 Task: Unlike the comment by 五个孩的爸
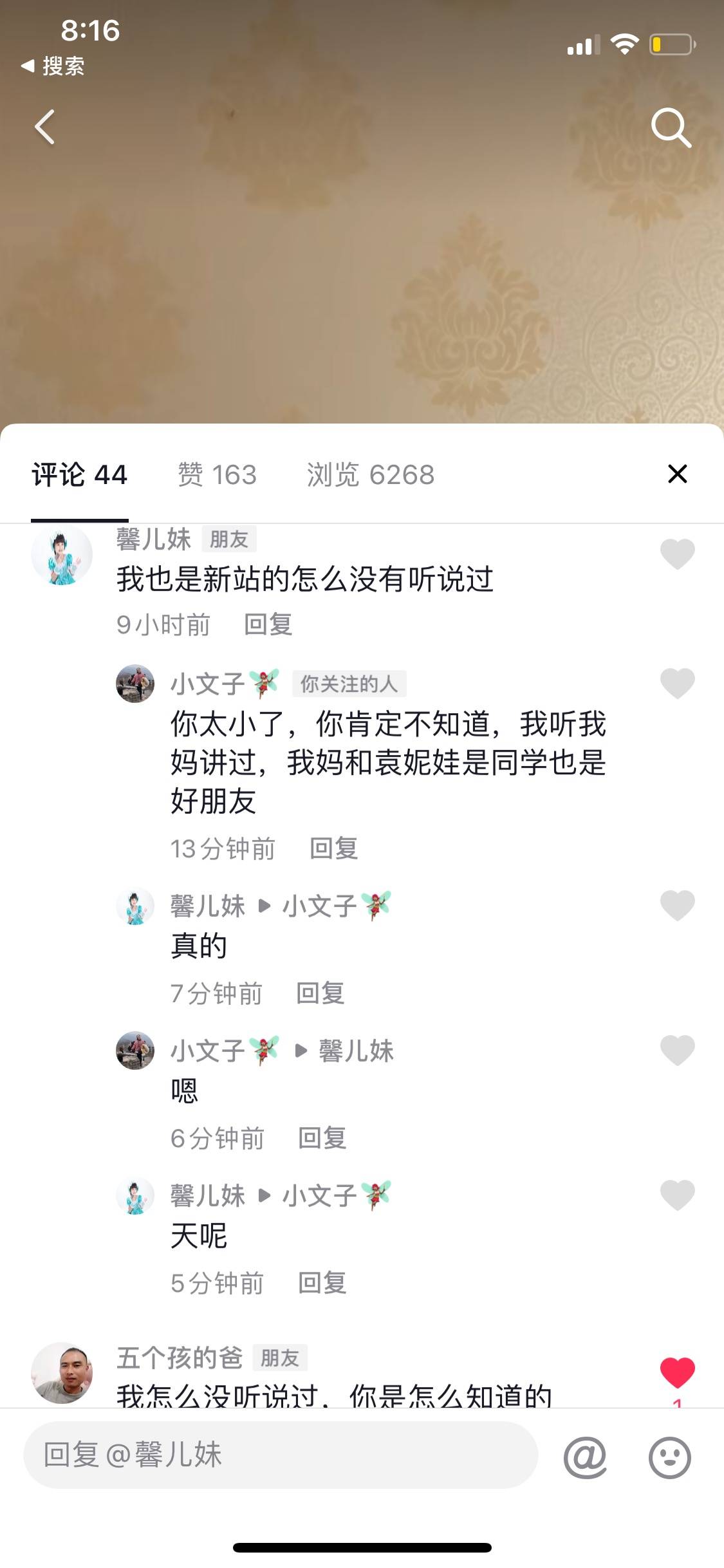click(677, 1372)
